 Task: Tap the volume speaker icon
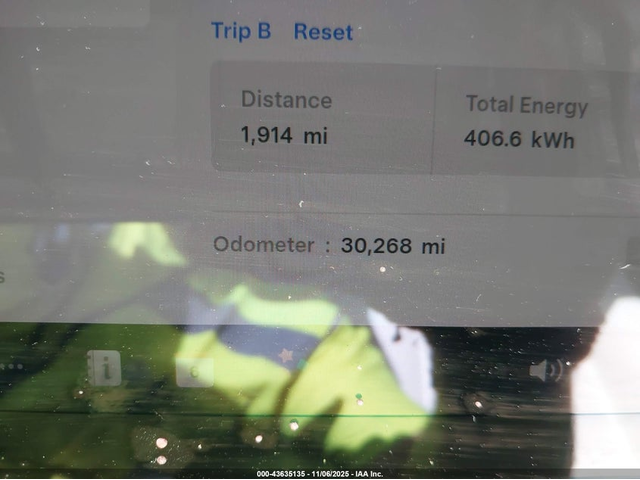tap(545, 371)
